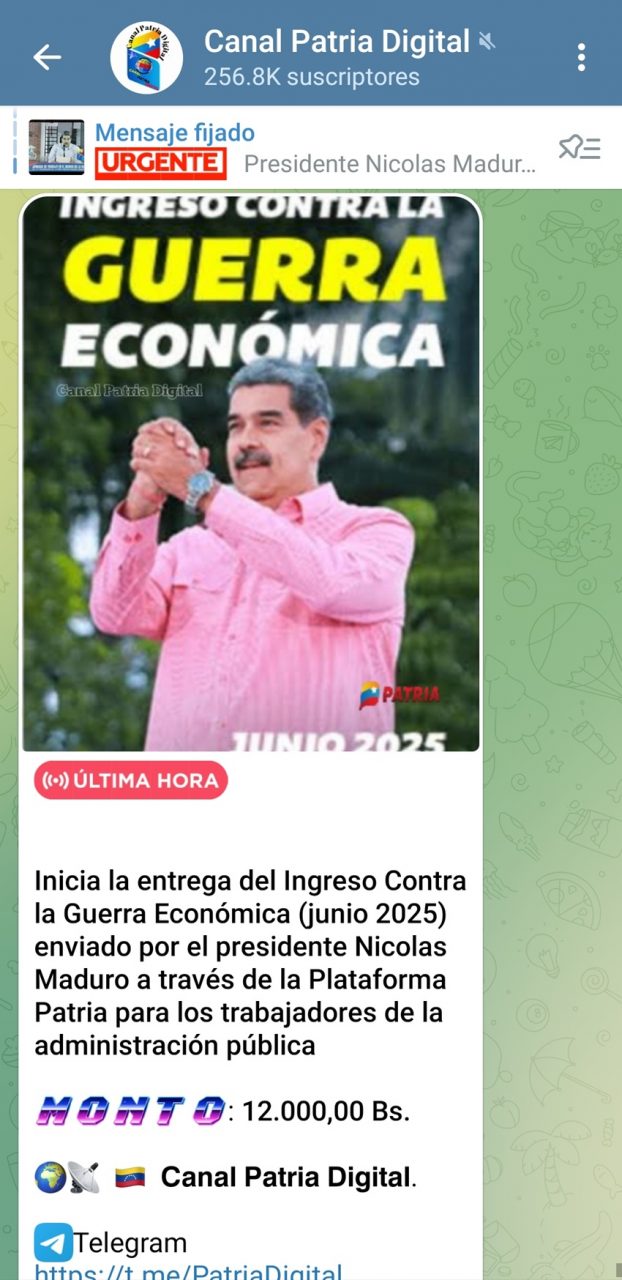Open Canal Patria Digital channel info
Viewport: 622px width, 1280px height.
coord(336,57)
